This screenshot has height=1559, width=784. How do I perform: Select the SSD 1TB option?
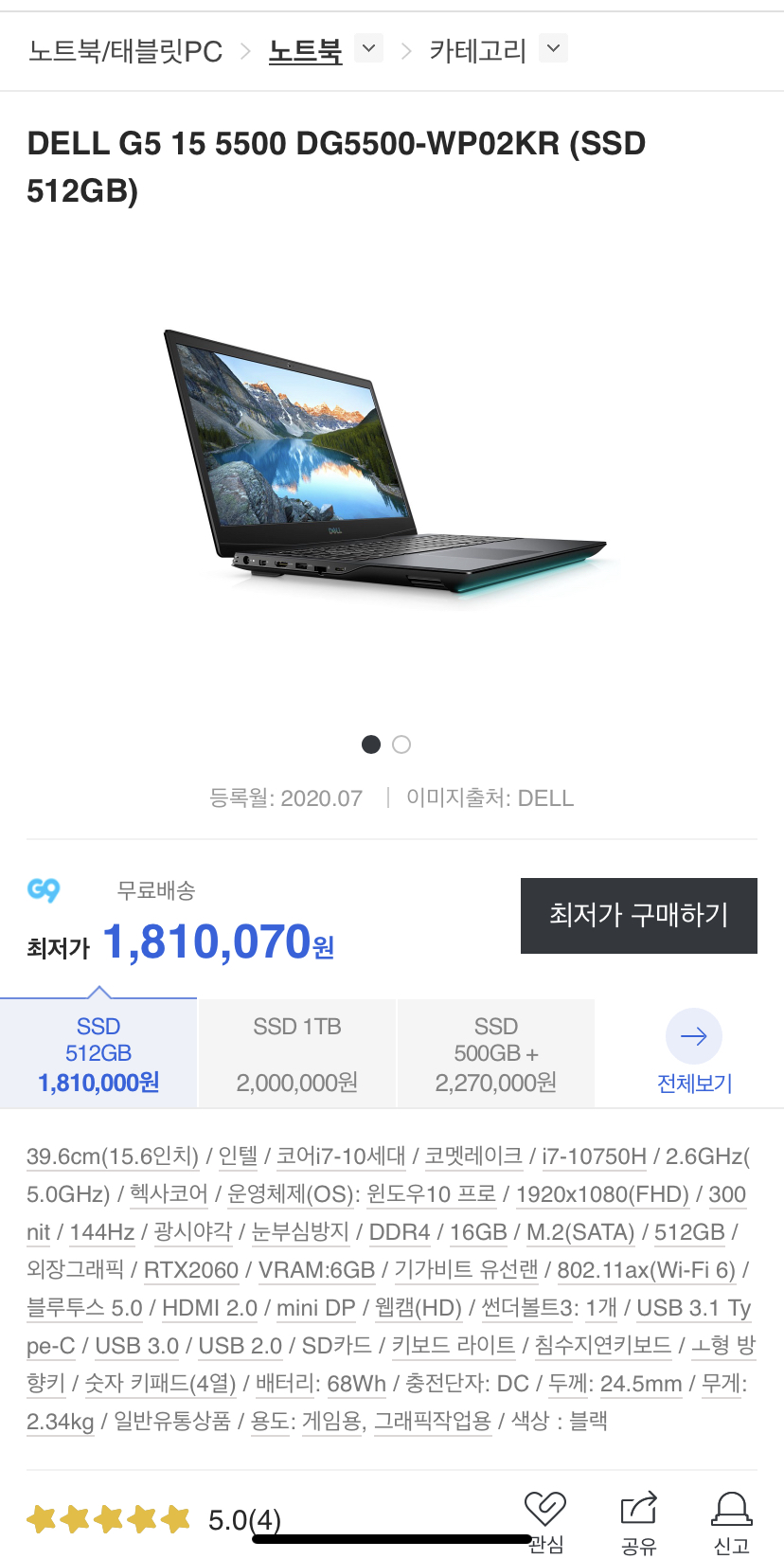pos(296,1053)
